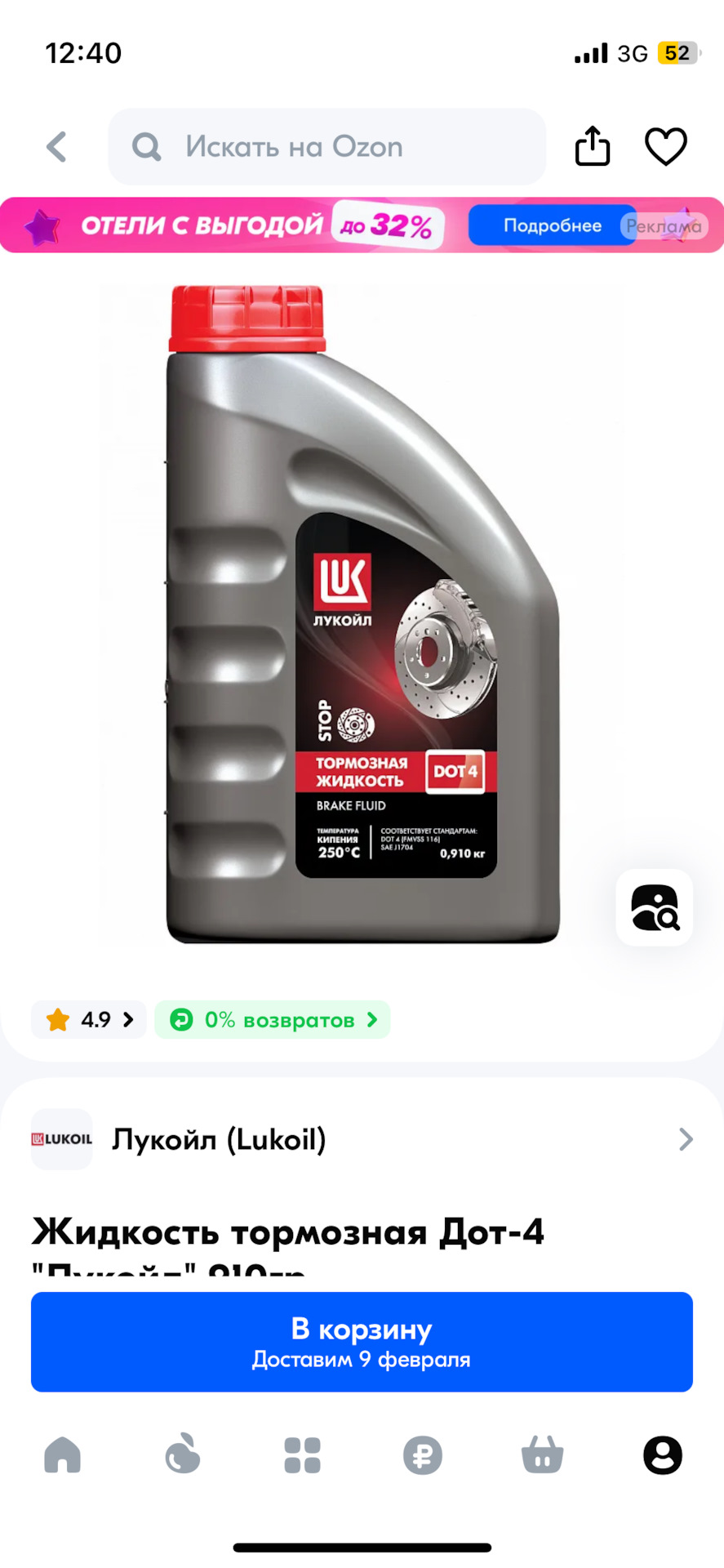Viewport: 724px width, 1568px height.
Task: View the 0% возвратов details
Action: click(273, 1019)
